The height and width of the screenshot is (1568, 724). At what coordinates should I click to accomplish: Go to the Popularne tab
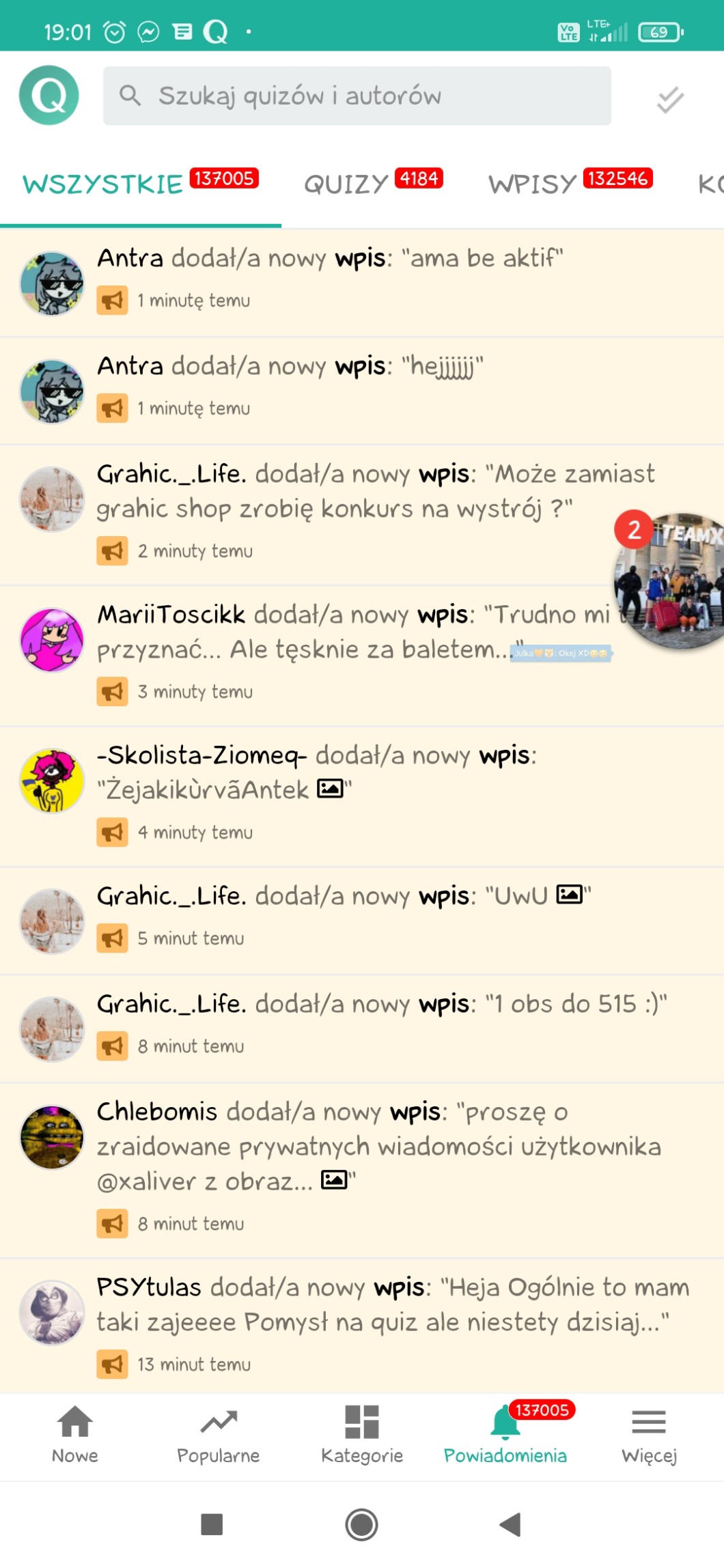[x=219, y=1434]
